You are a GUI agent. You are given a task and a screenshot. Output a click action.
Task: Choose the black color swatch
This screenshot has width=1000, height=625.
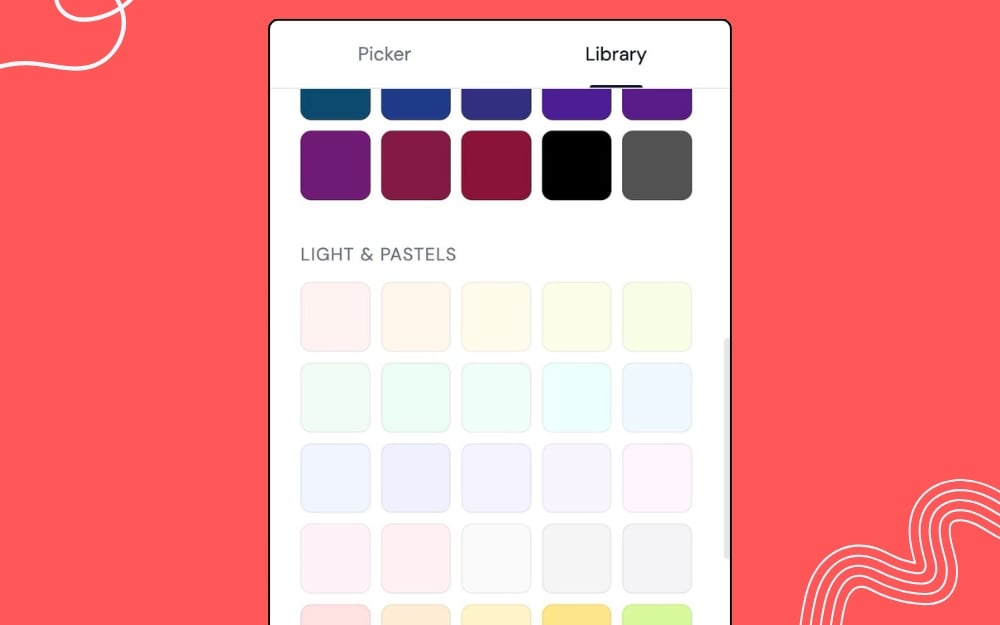(576, 165)
